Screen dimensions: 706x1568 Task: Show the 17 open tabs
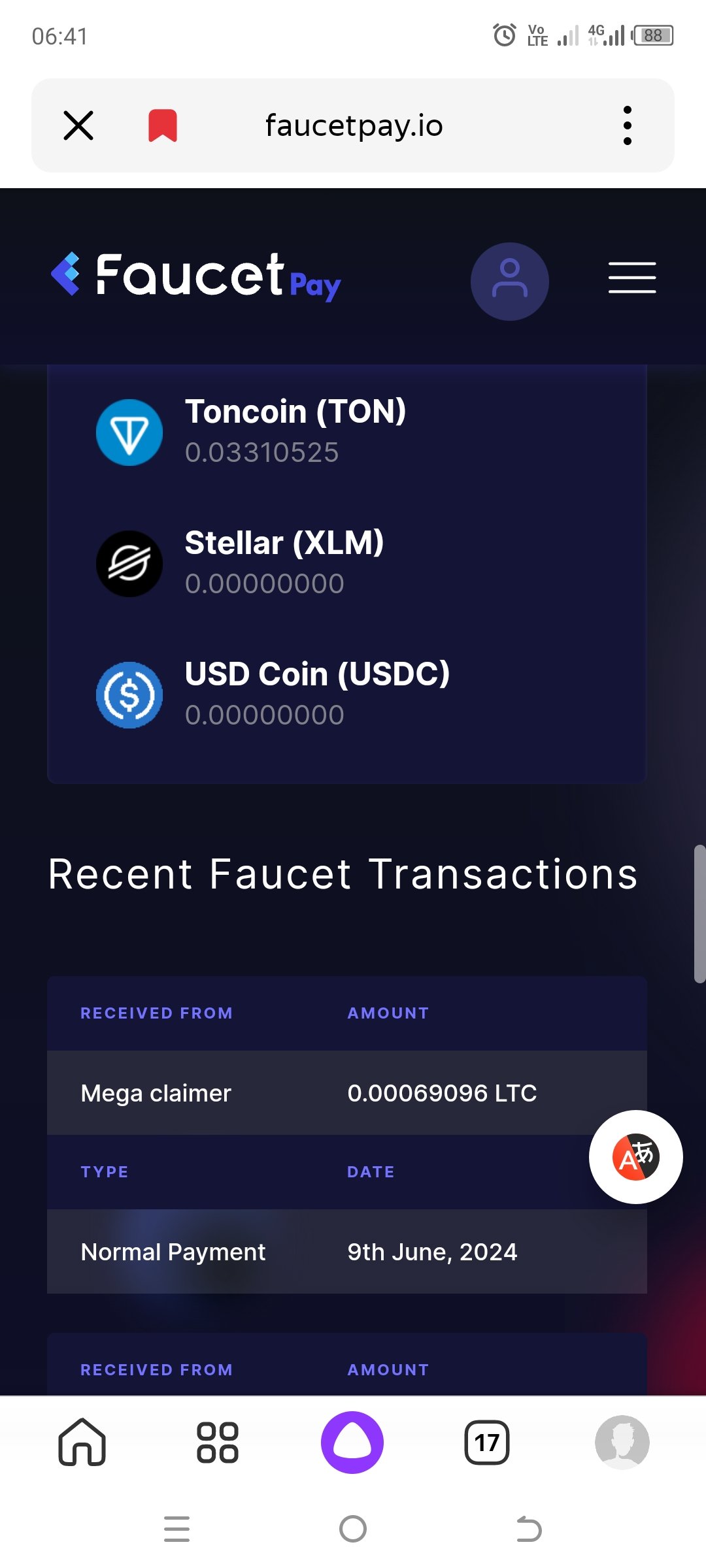click(487, 1442)
